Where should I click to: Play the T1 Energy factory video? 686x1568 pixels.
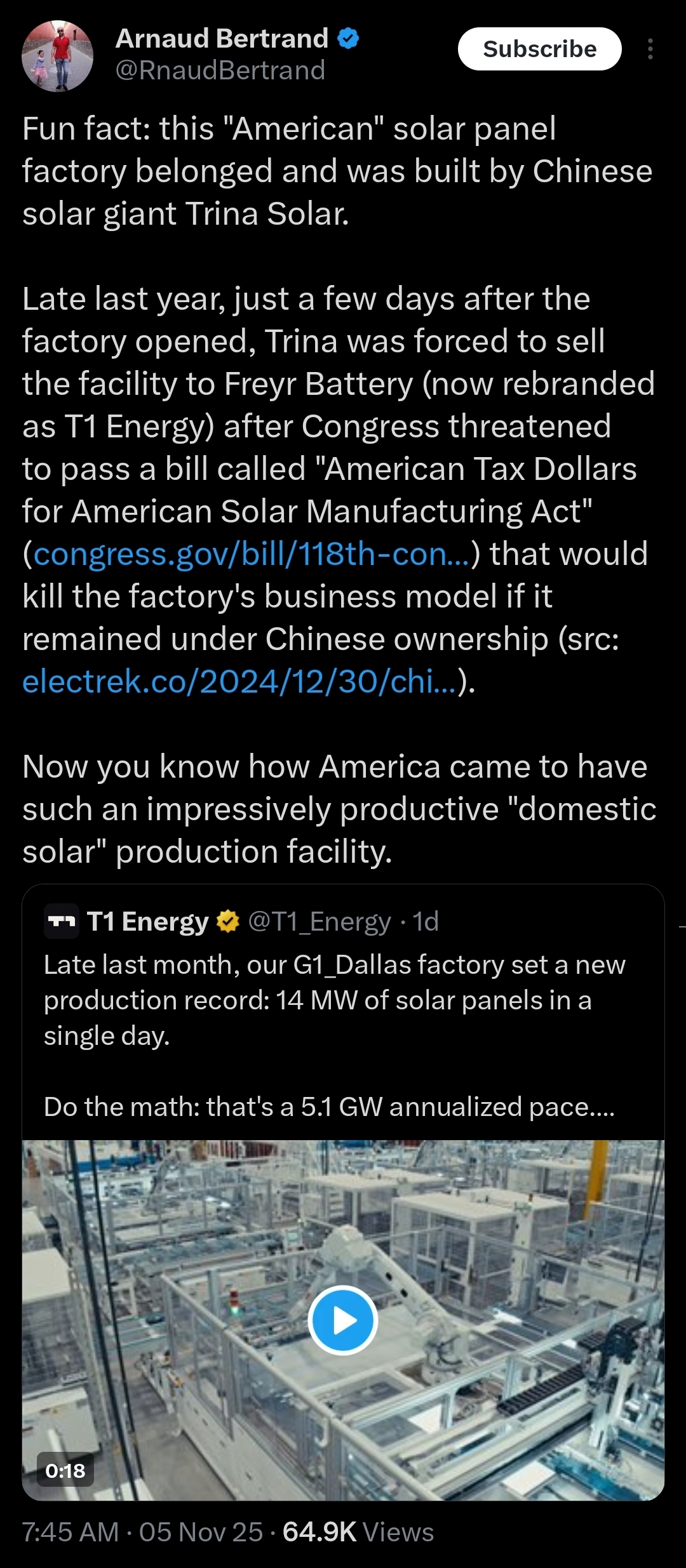pyautogui.click(x=343, y=1320)
